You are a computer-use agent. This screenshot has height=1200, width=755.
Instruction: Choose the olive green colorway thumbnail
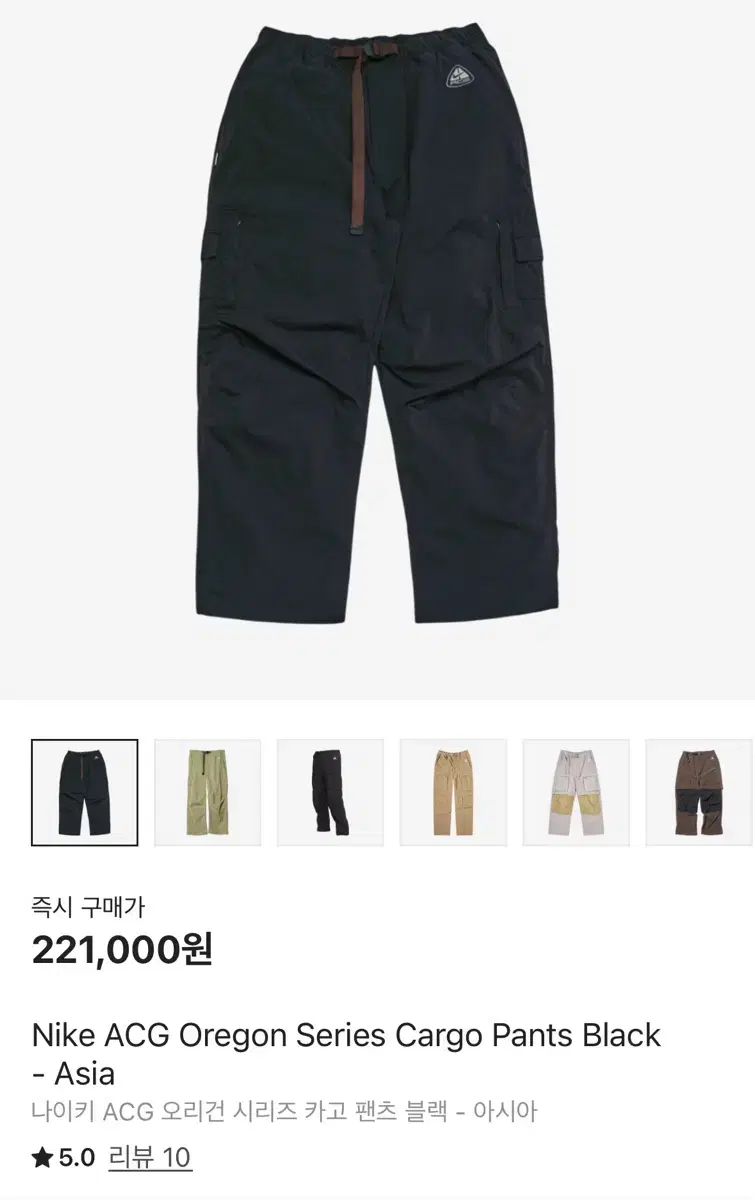(x=206, y=792)
